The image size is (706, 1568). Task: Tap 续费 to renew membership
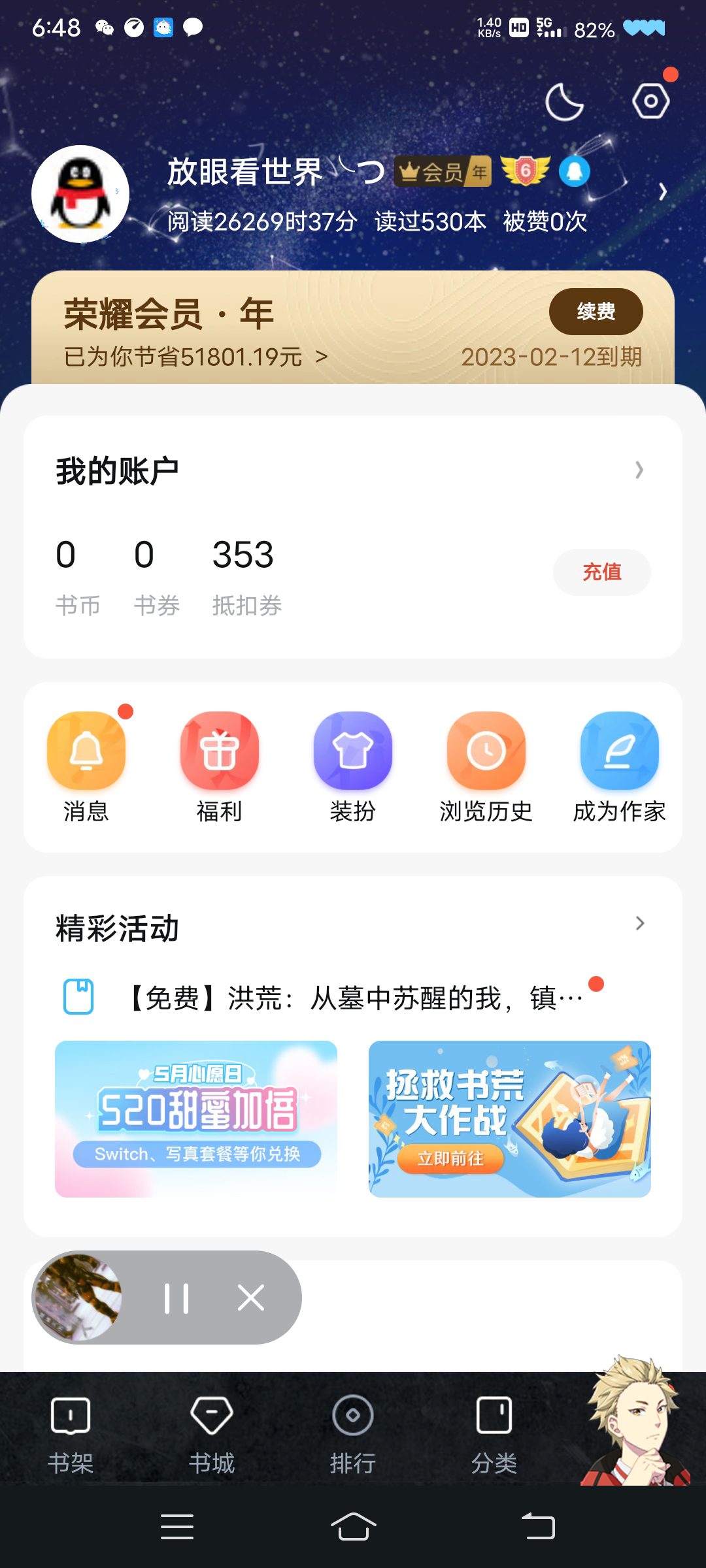tap(596, 312)
